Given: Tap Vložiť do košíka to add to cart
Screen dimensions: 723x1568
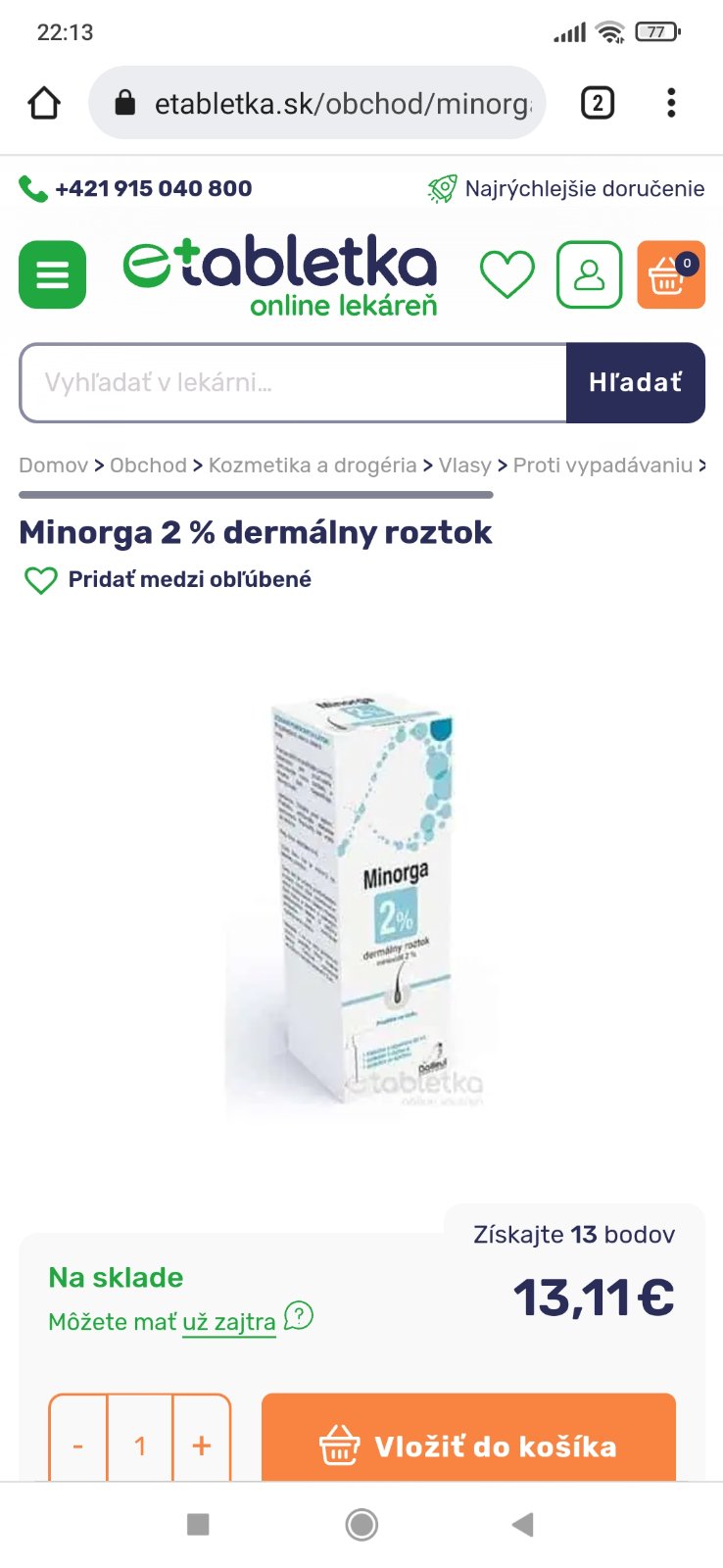Looking at the screenshot, I should pyautogui.click(x=468, y=1445).
